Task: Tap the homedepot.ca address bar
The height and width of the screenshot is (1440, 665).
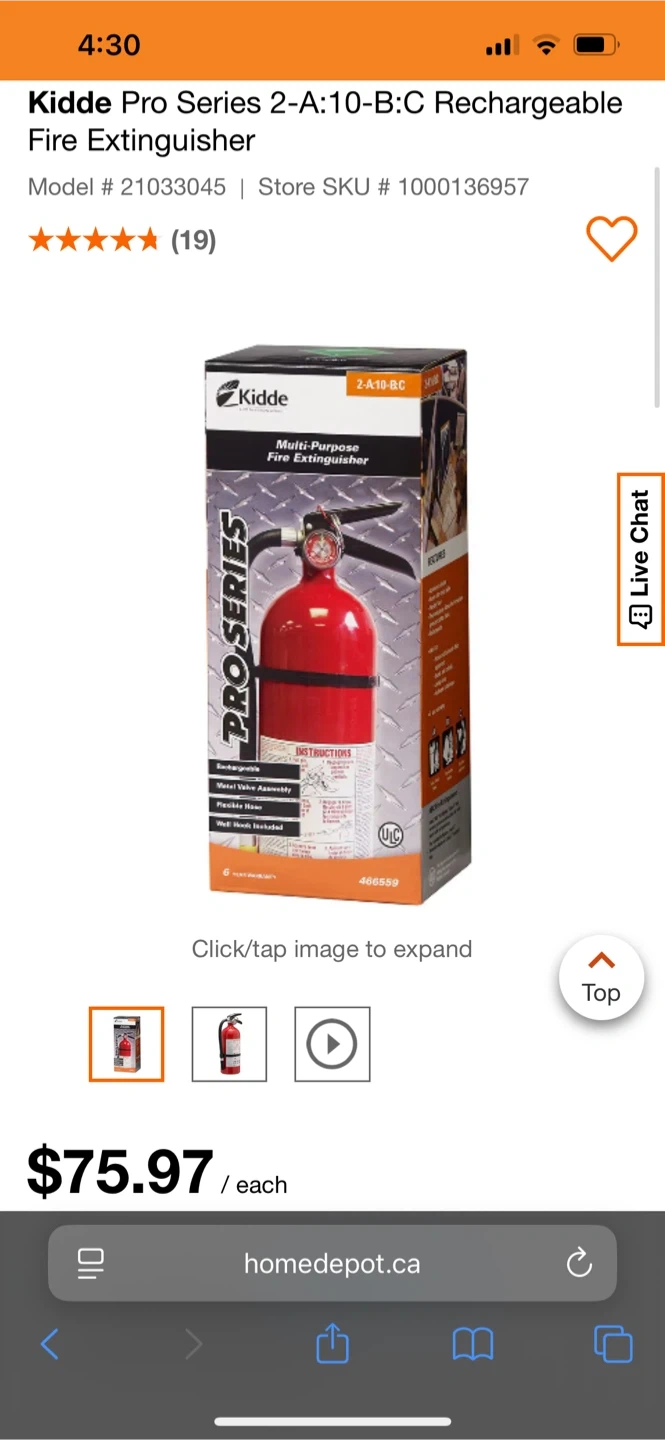Action: click(x=332, y=1264)
